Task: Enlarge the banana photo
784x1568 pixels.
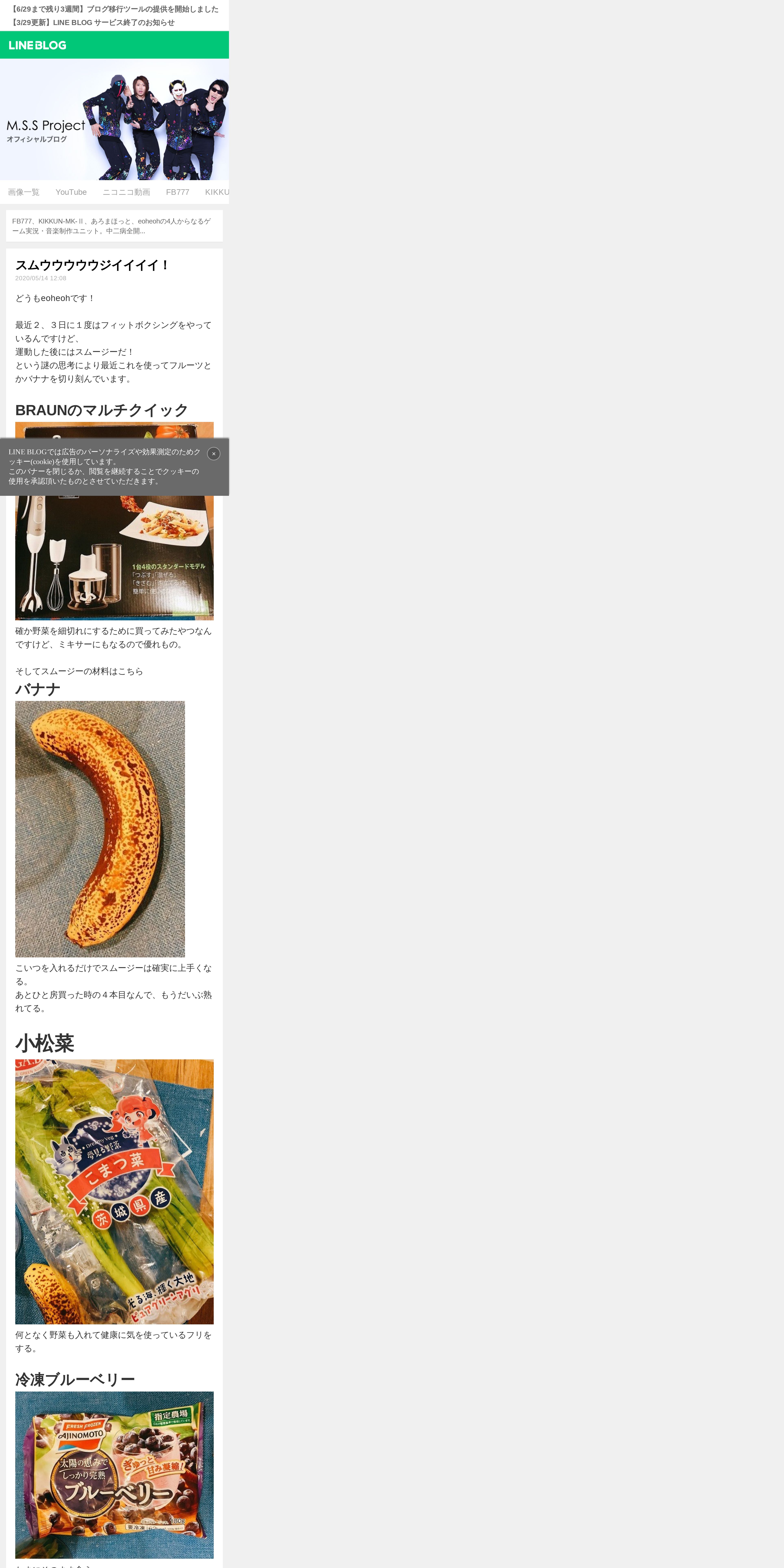Action: pyautogui.click(x=100, y=829)
